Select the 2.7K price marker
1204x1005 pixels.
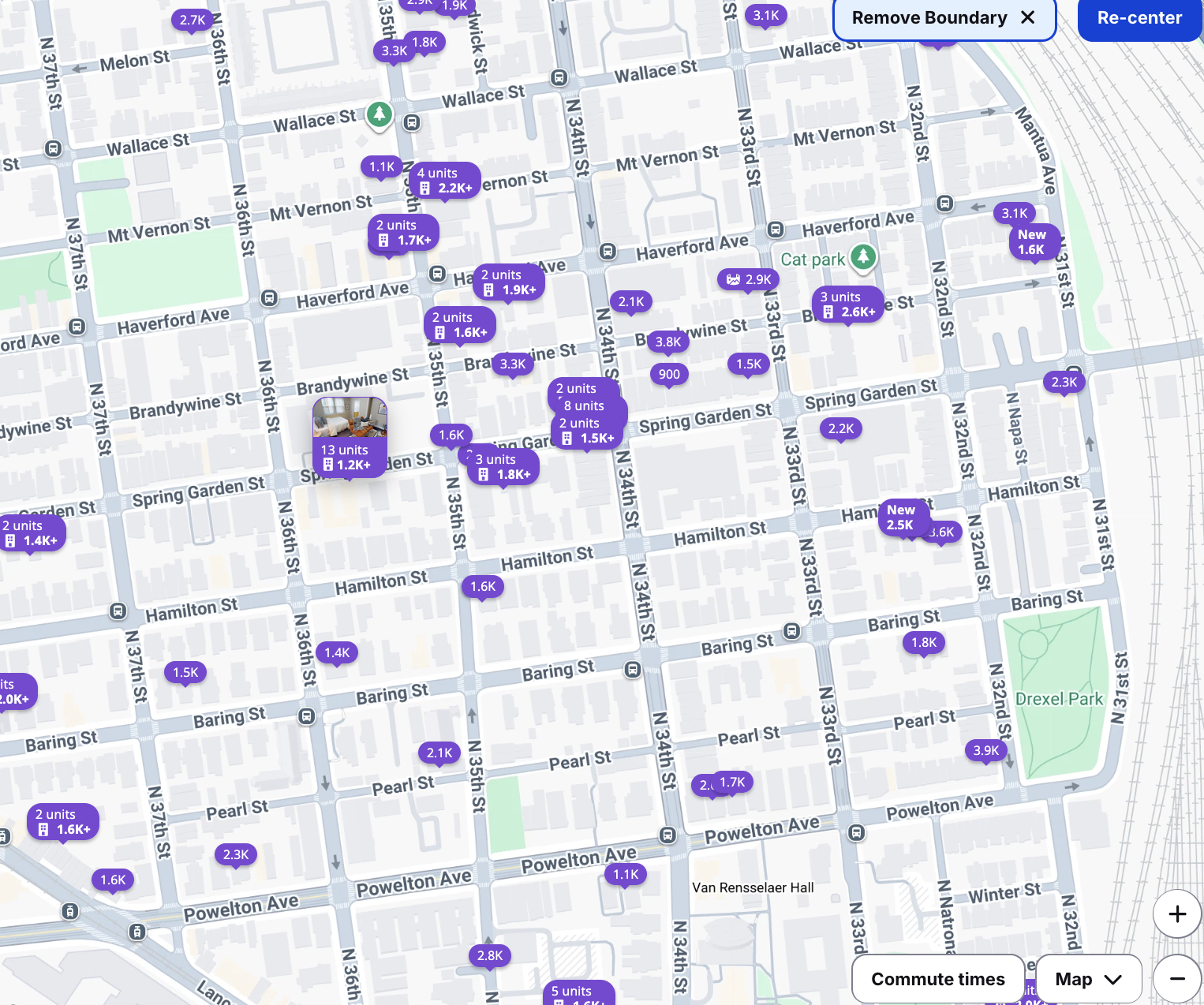coord(193,21)
